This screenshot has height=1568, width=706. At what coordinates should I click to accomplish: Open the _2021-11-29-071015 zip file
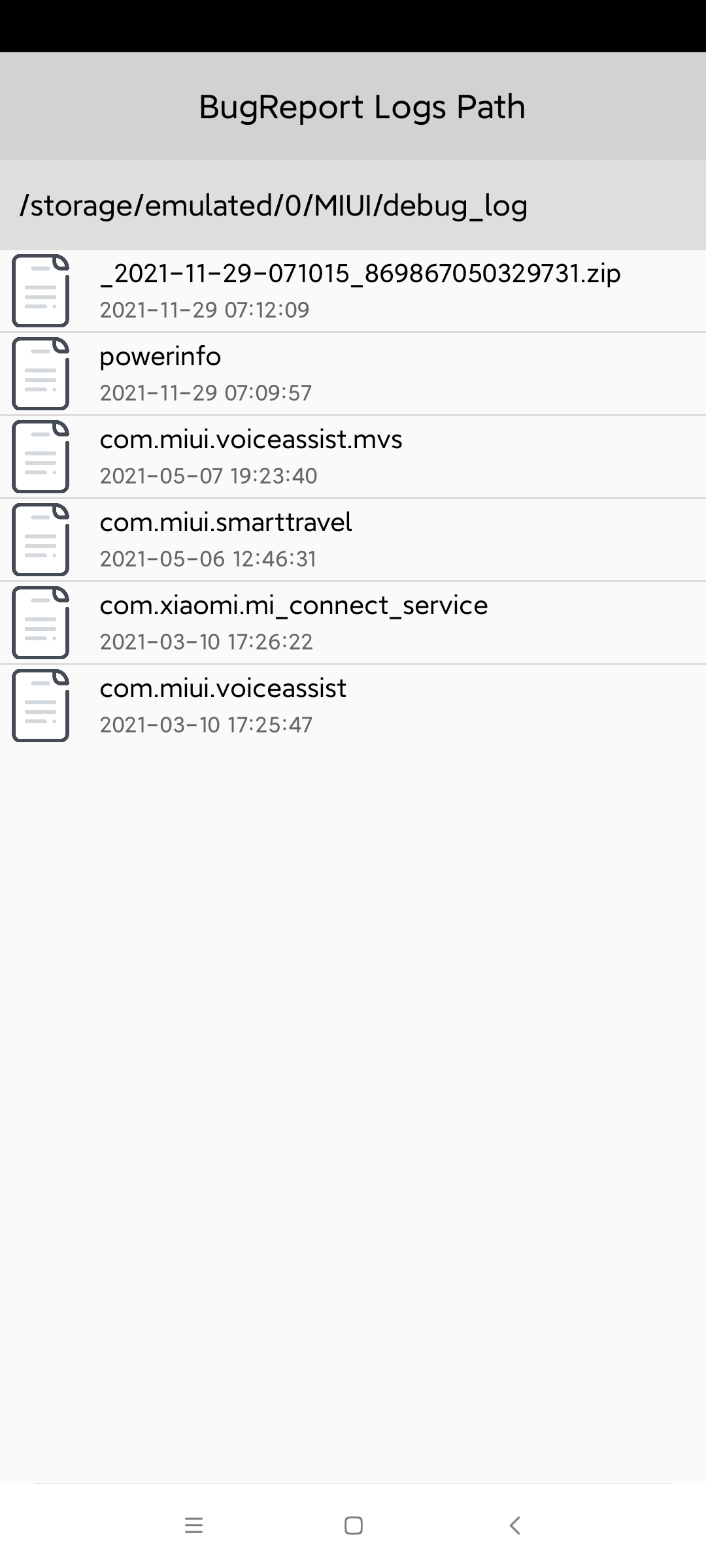353,291
